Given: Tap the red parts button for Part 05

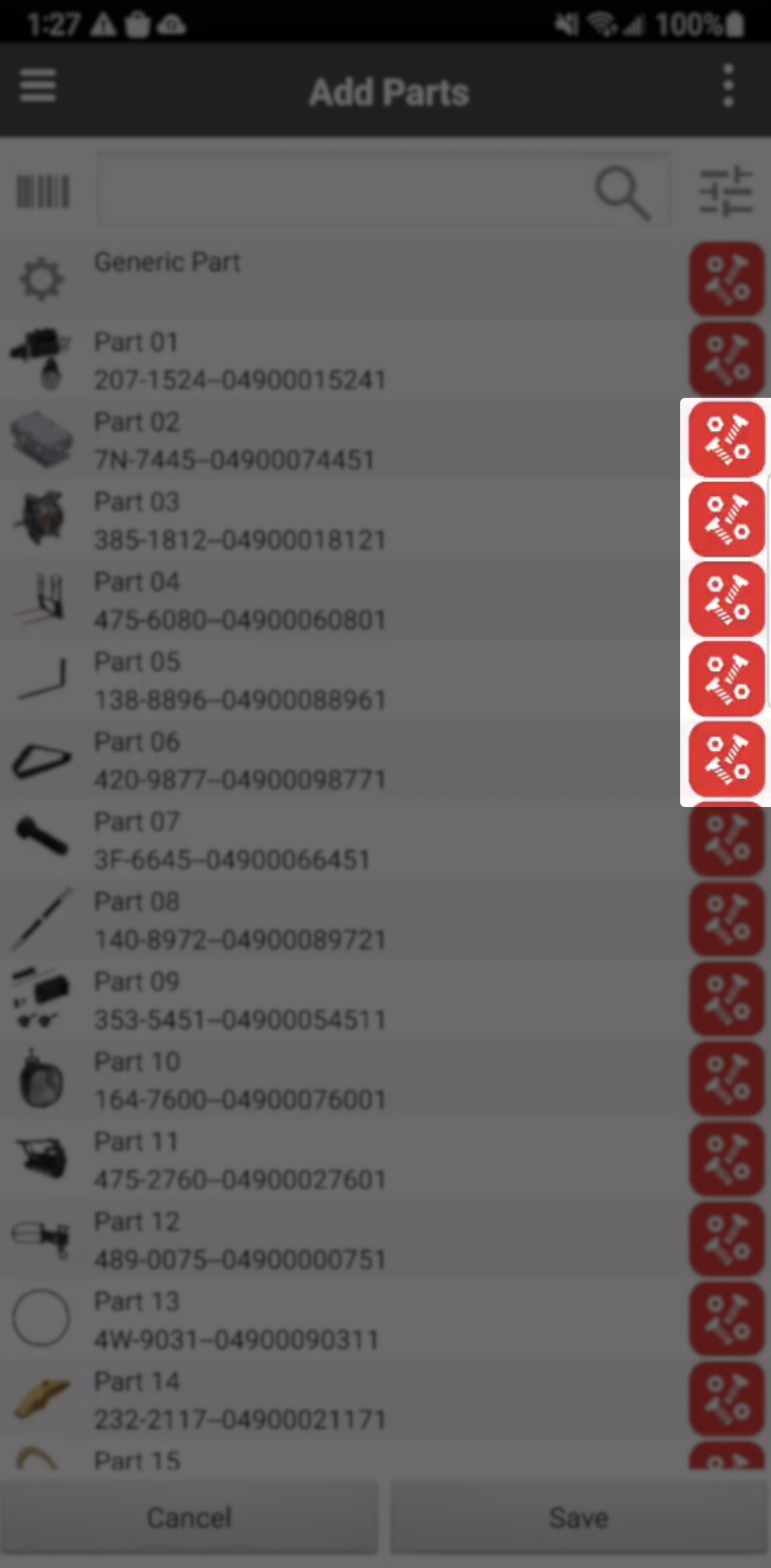Looking at the screenshot, I should click(x=726, y=679).
